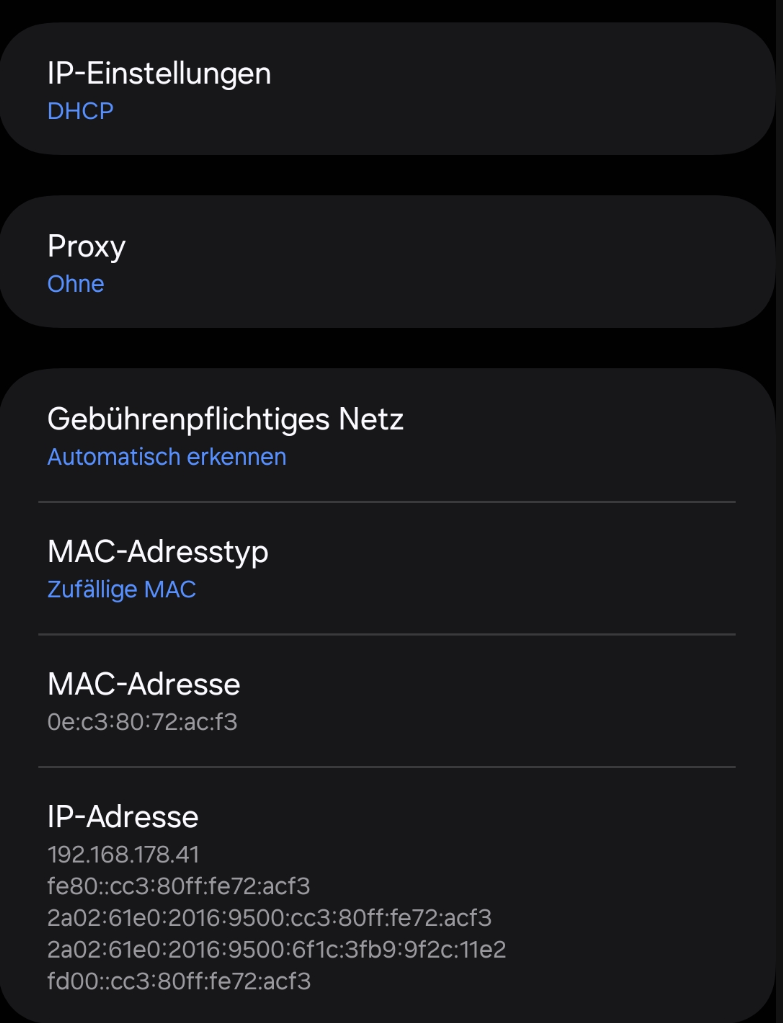The image size is (783, 1023).
Task: Tap the MAC-Adresstyp label text
Action: pyautogui.click(x=157, y=551)
